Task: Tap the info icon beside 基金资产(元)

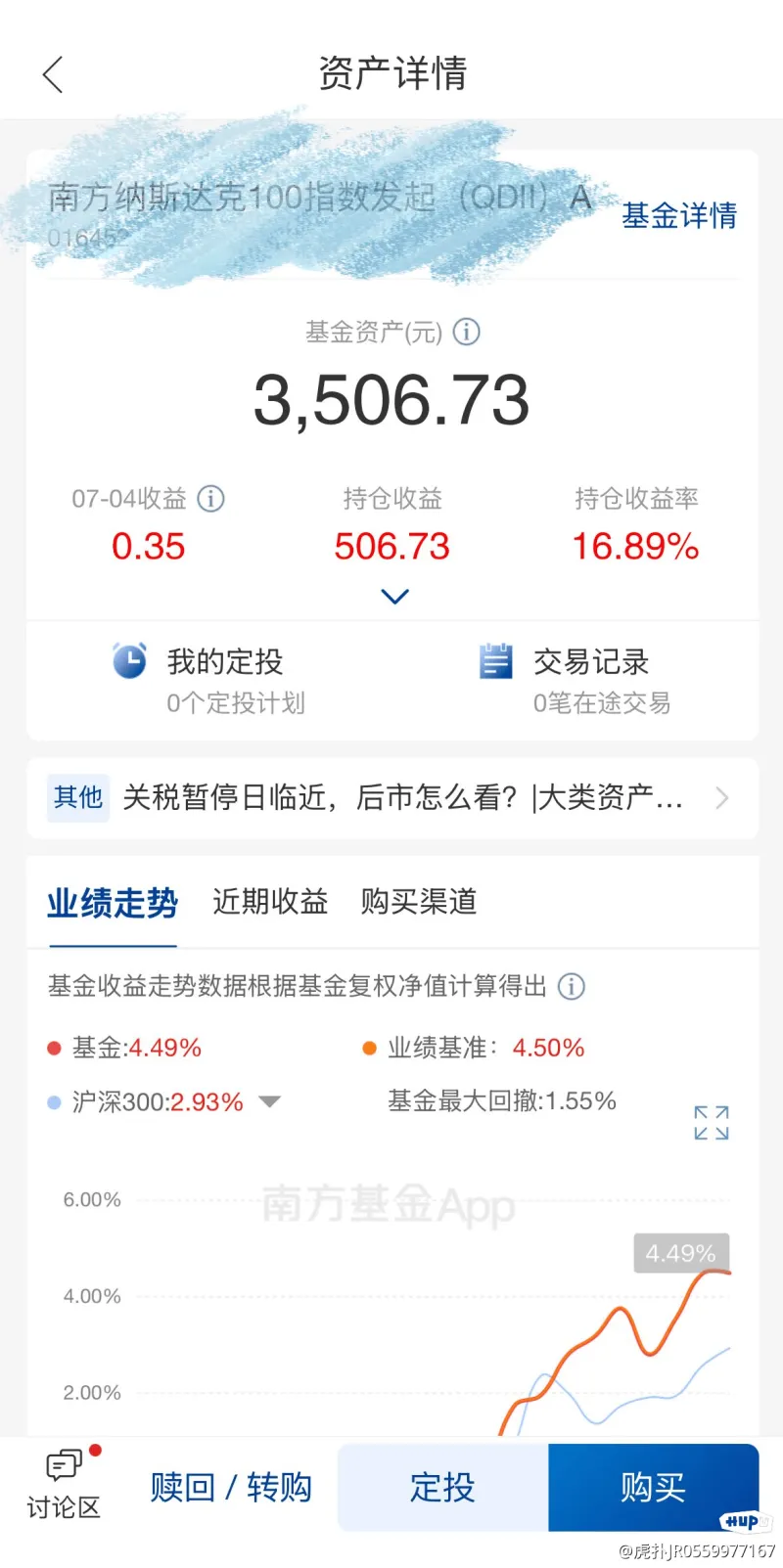Action: (x=467, y=332)
